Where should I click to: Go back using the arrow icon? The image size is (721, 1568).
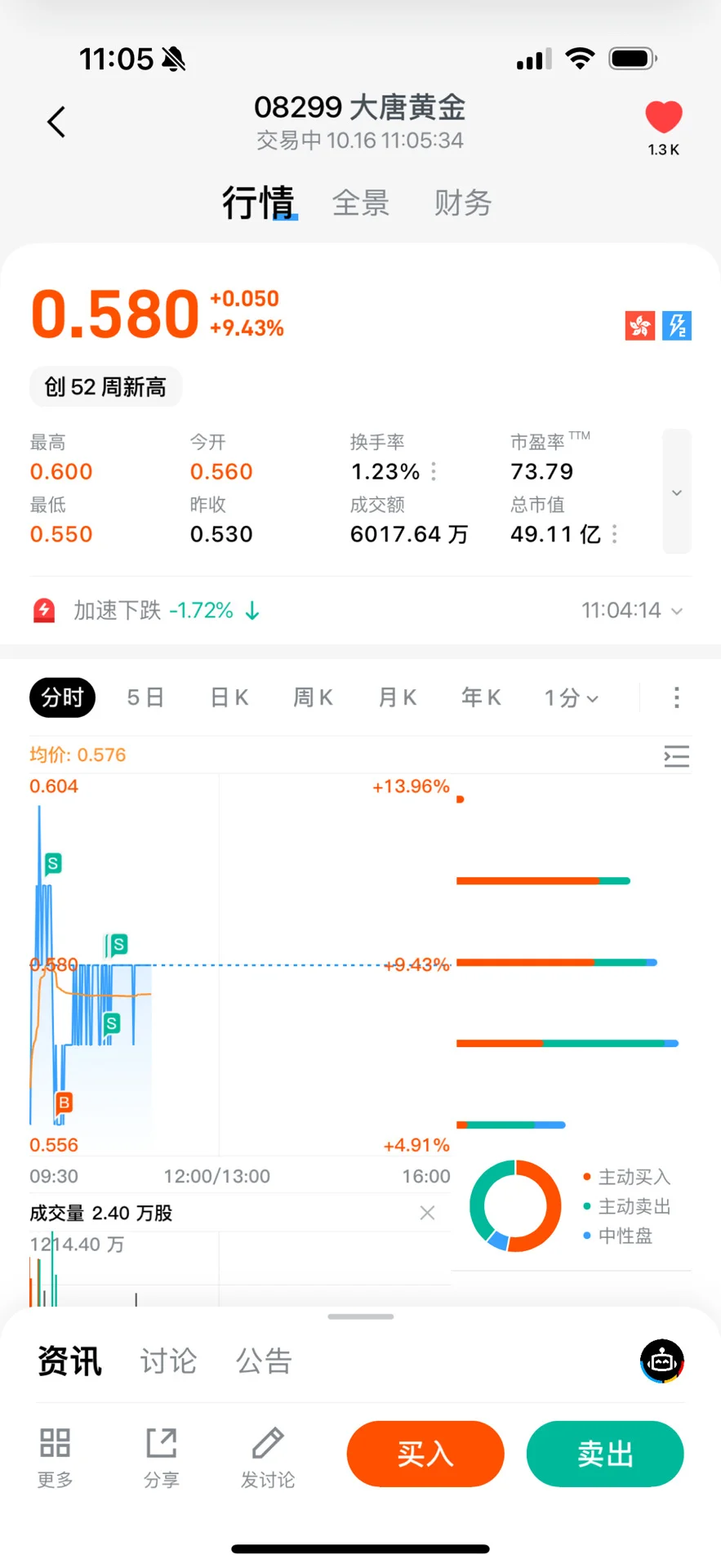pyautogui.click(x=56, y=122)
